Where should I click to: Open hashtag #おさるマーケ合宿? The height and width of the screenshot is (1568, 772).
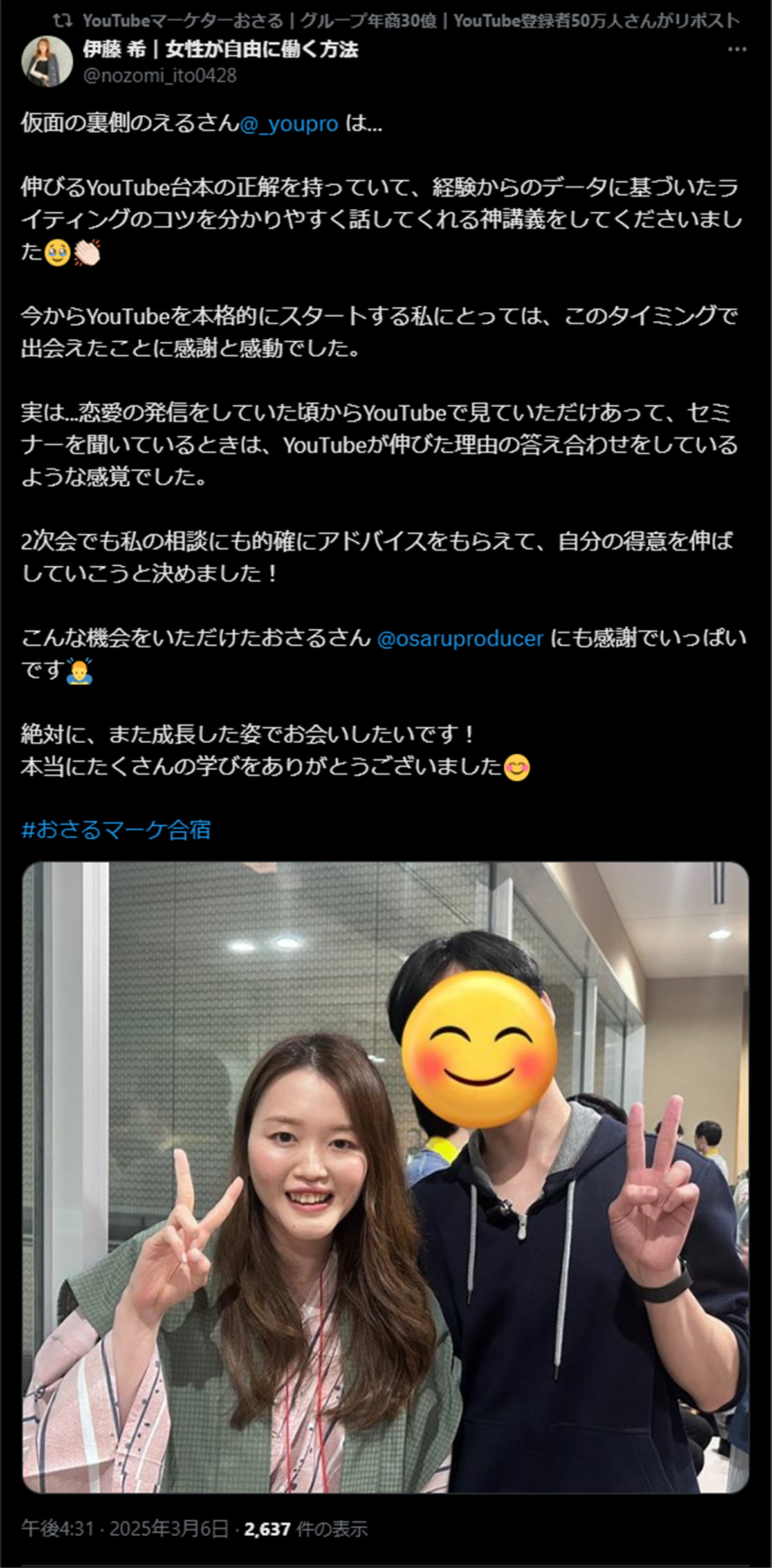pos(116,830)
